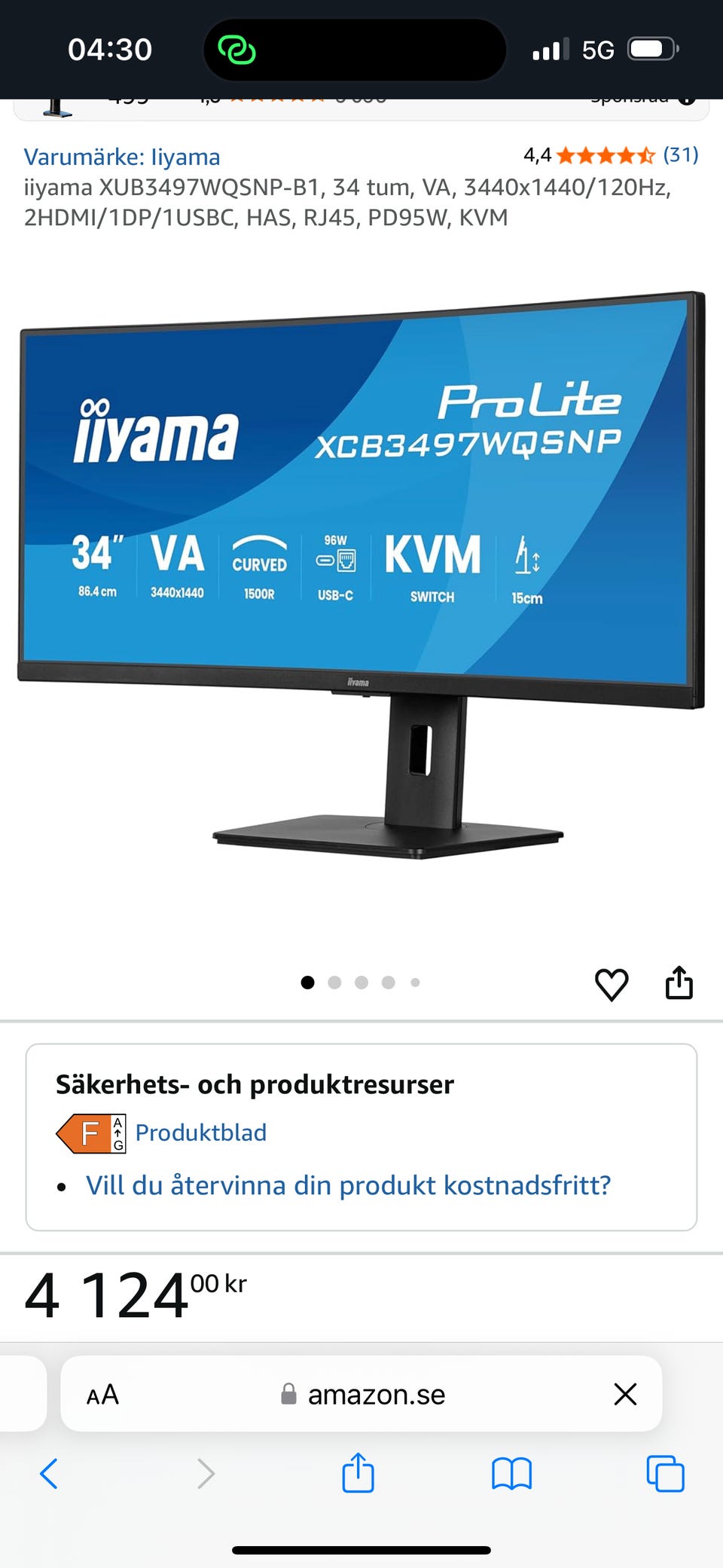Select the last carousel page indicator dot
The width and height of the screenshot is (723, 1568).
415,982
